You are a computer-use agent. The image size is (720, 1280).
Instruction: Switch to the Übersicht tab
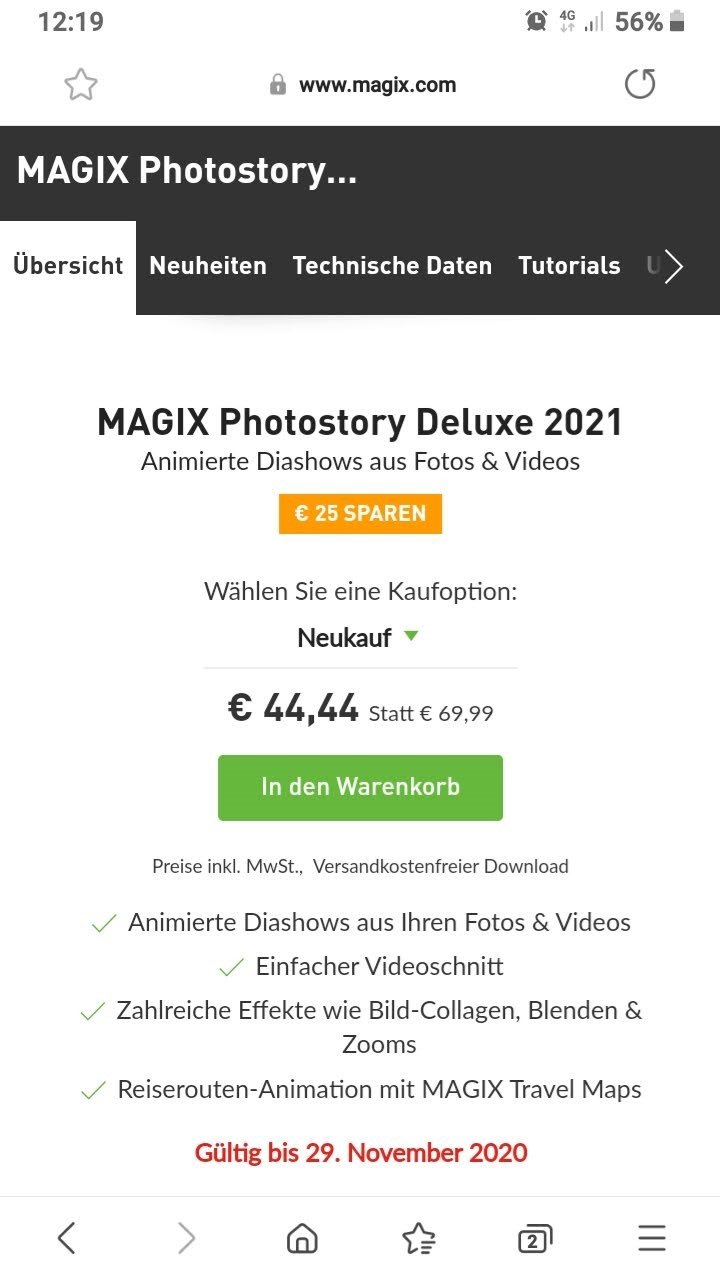(68, 266)
